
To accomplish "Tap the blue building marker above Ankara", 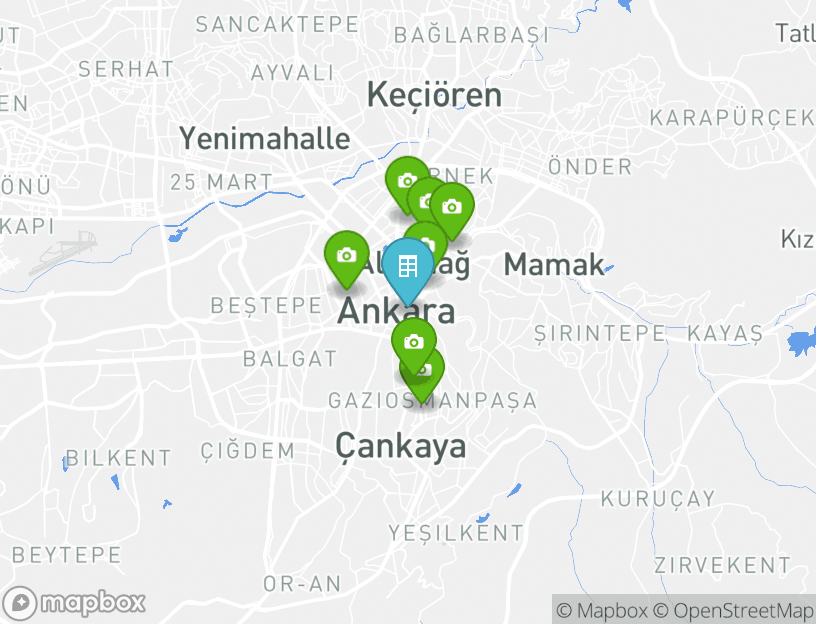I will (407, 267).
